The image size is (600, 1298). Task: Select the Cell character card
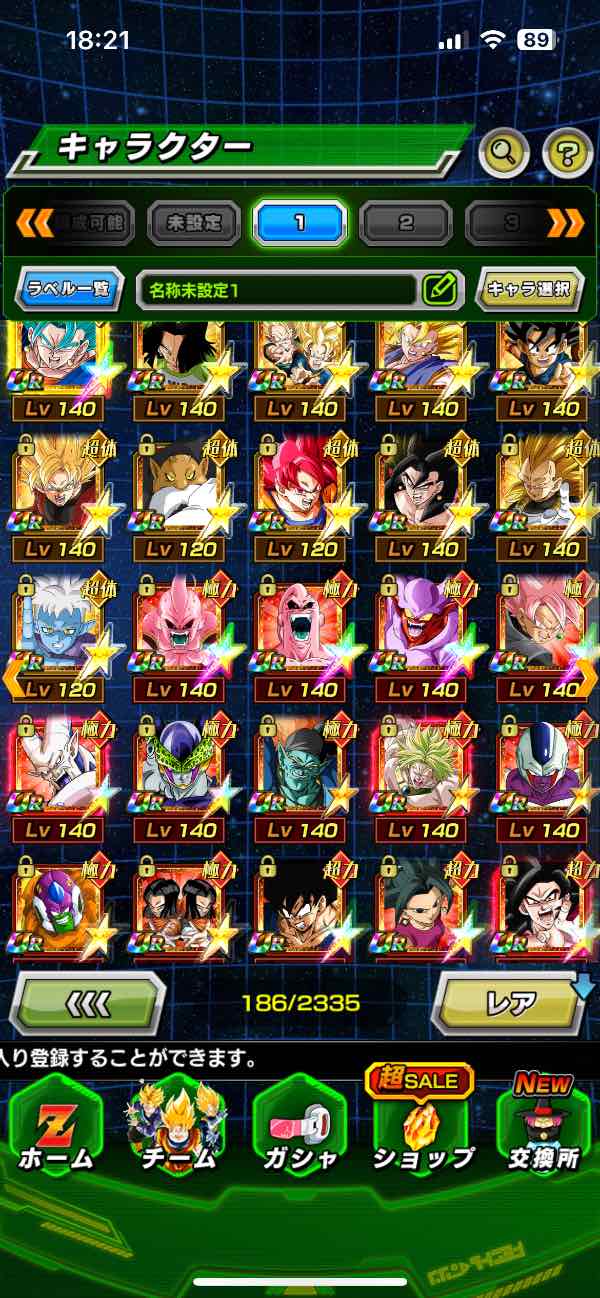[181, 770]
